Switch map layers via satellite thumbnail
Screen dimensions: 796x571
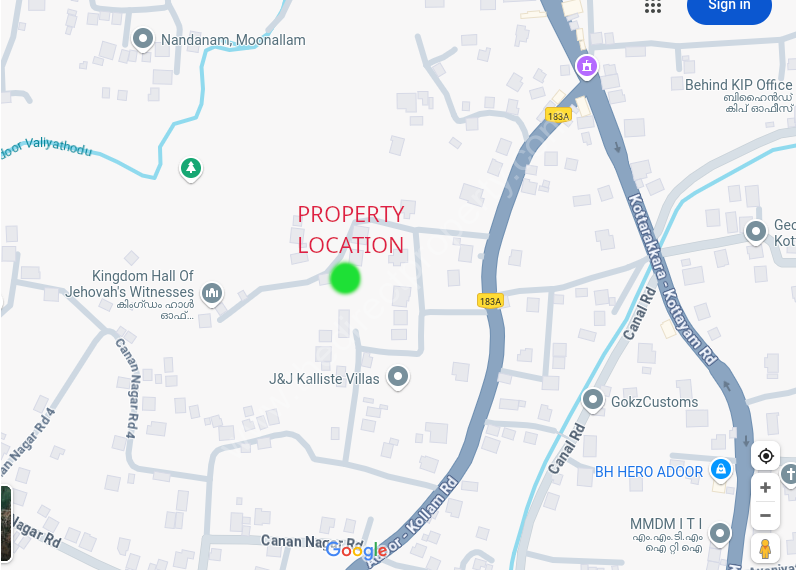point(5,523)
